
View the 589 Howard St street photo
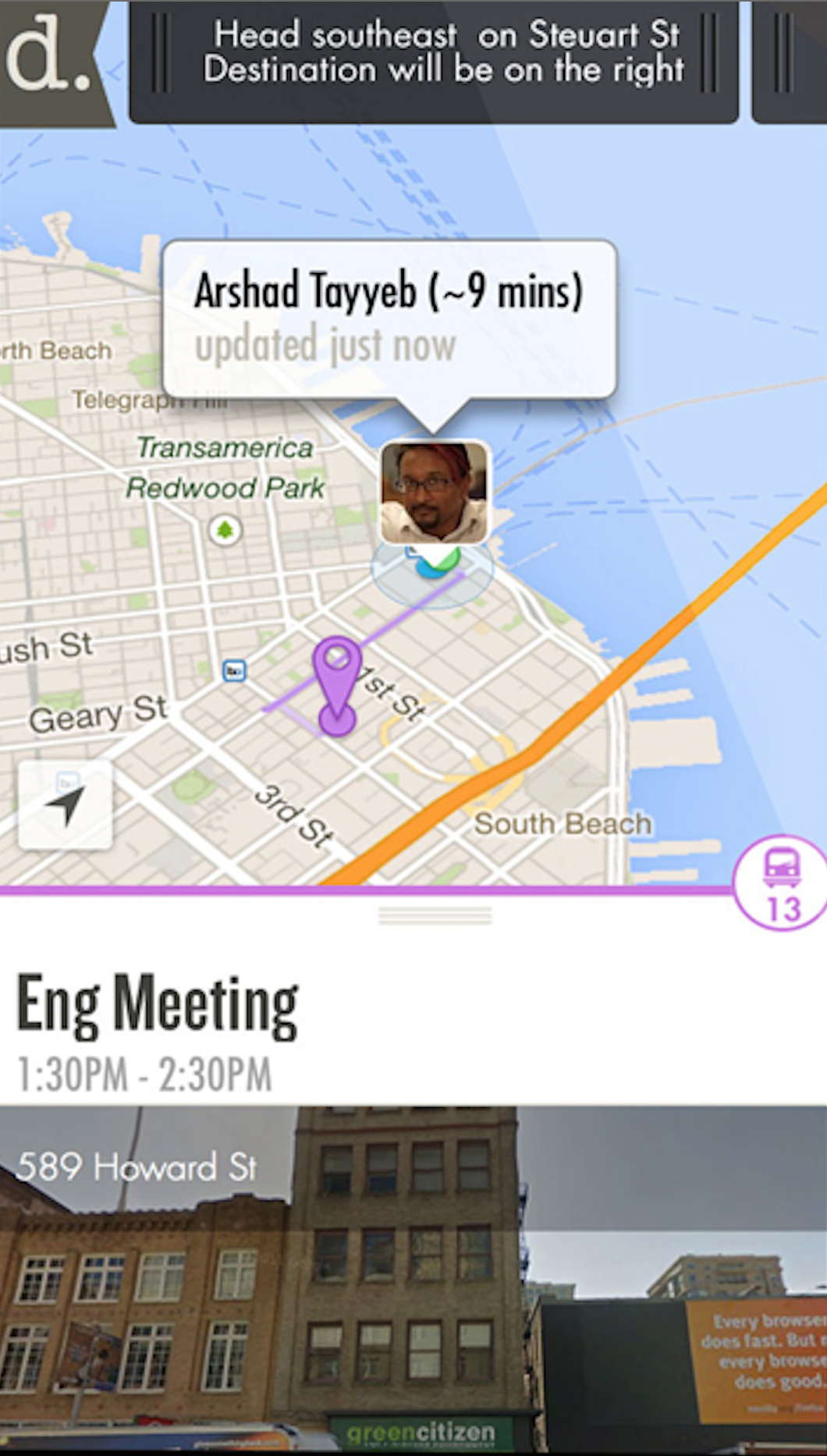click(413, 1280)
